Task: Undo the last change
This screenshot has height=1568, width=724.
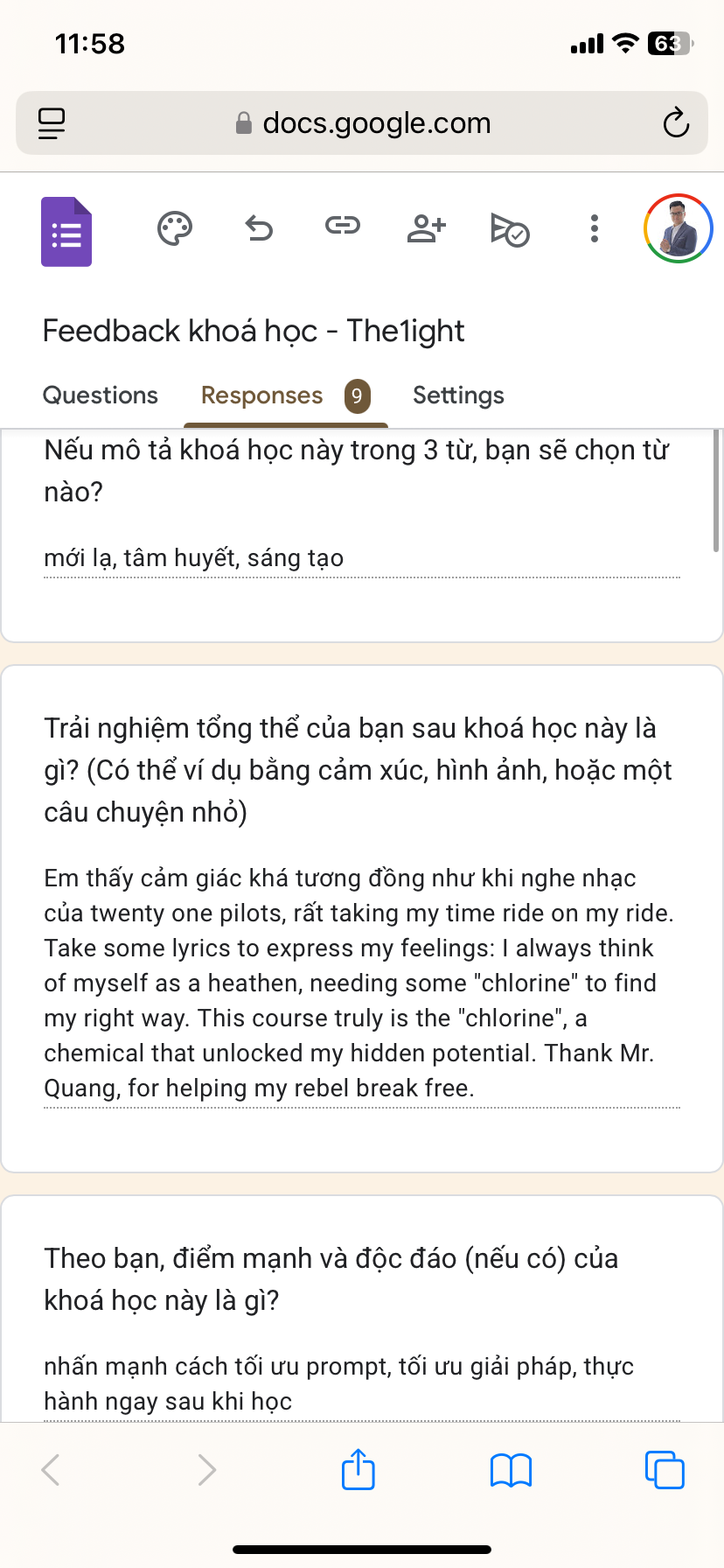Action: pyautogui.click(x=259, y=229)
